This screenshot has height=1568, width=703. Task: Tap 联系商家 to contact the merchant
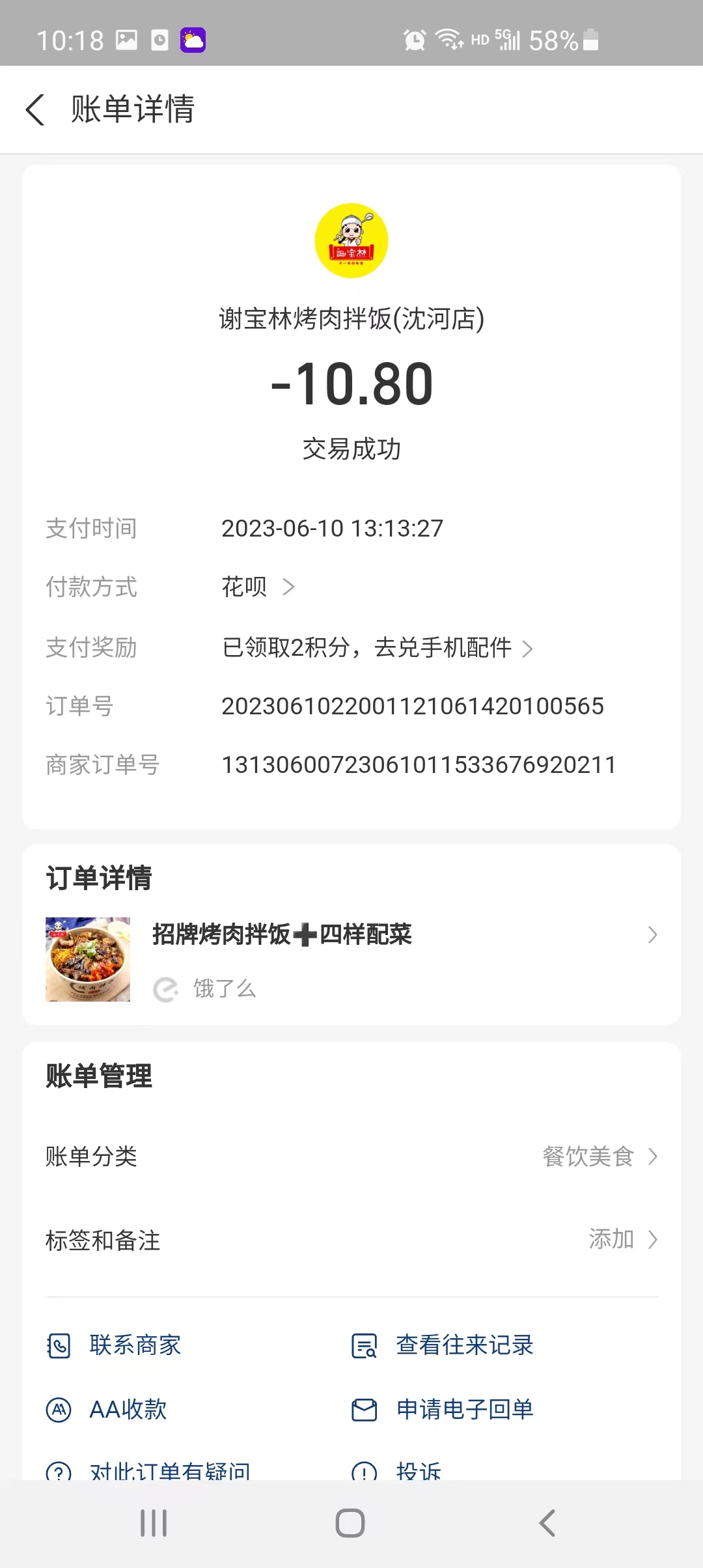(115, 1345)
